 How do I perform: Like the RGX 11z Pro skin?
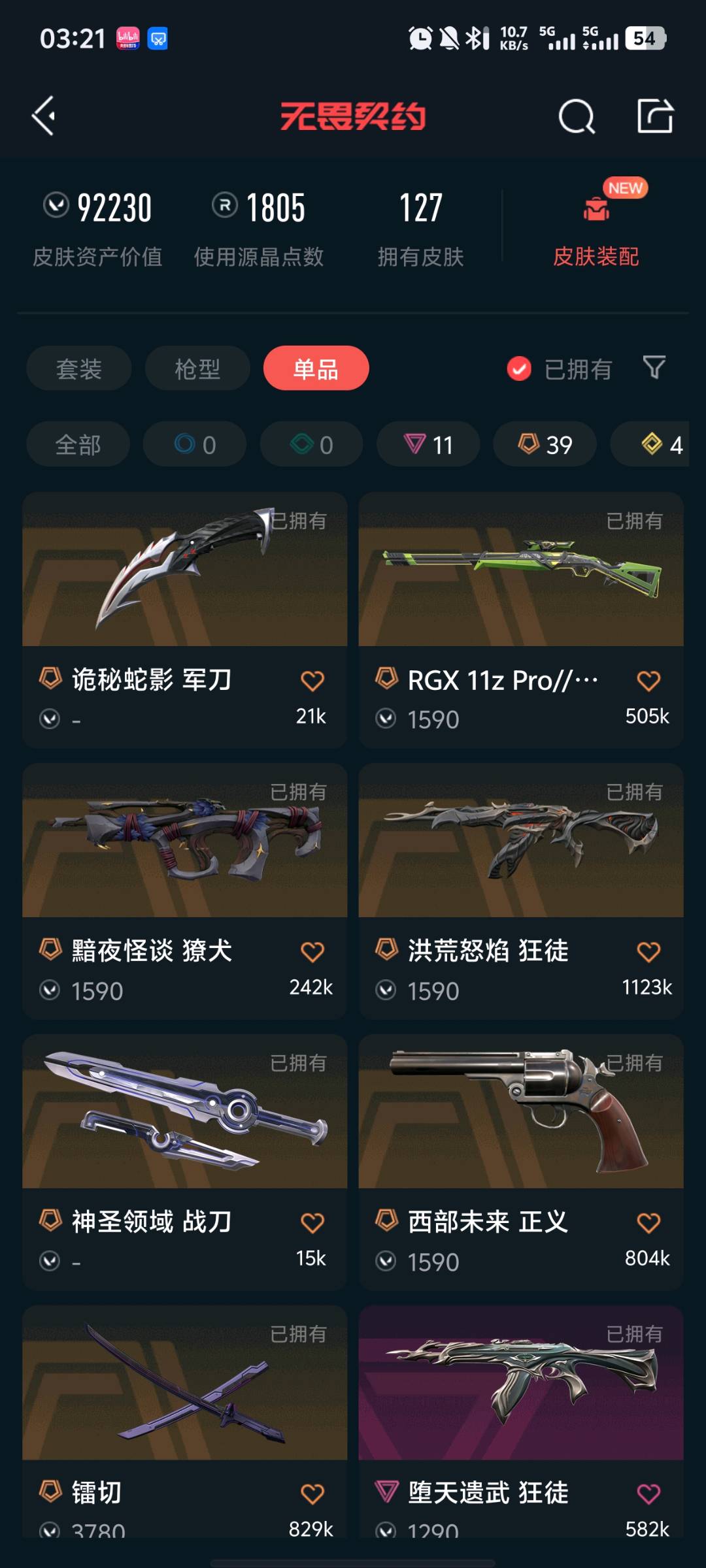tap(648, 681)
